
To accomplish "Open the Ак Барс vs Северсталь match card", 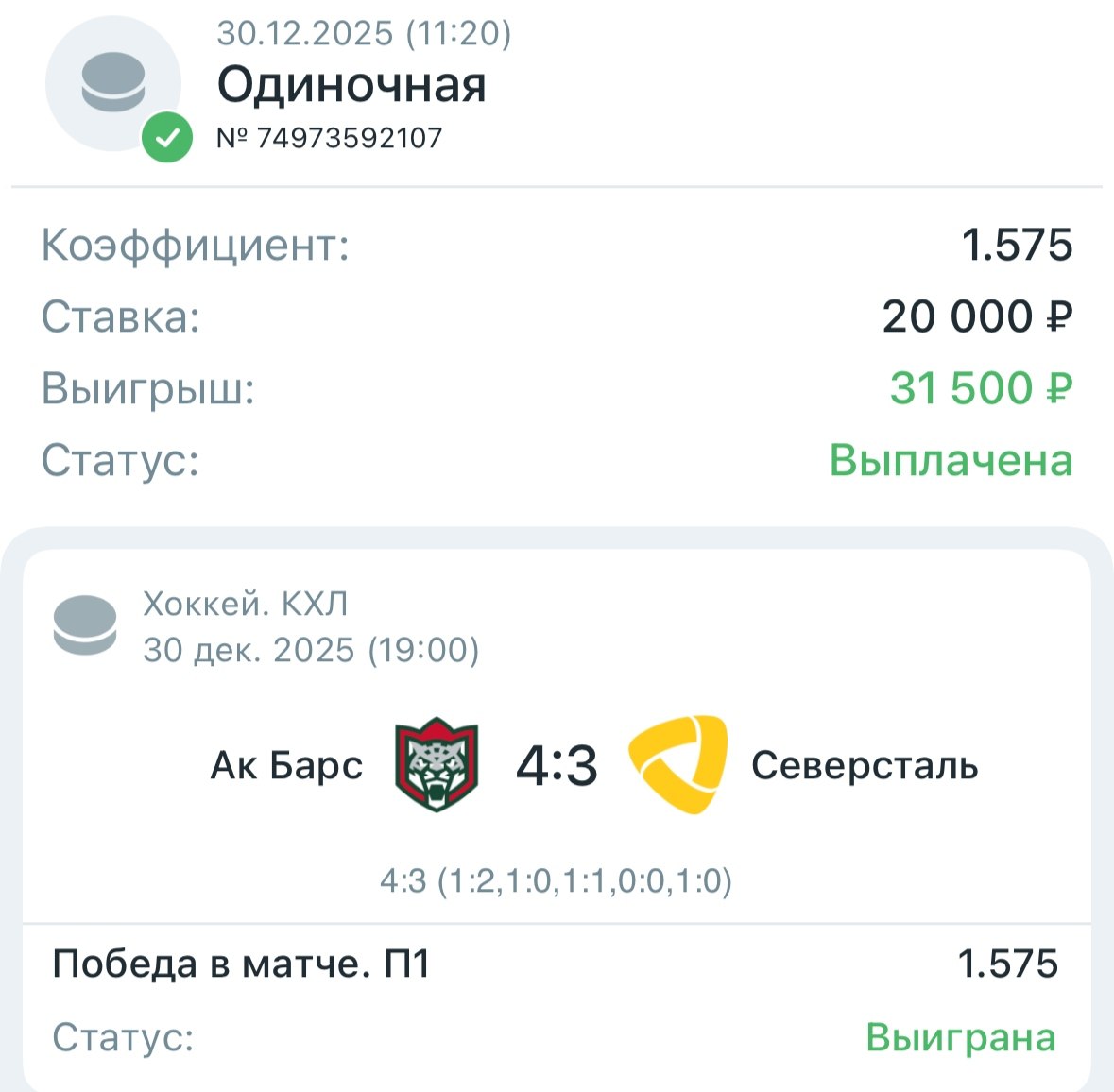I will (557, 765).
